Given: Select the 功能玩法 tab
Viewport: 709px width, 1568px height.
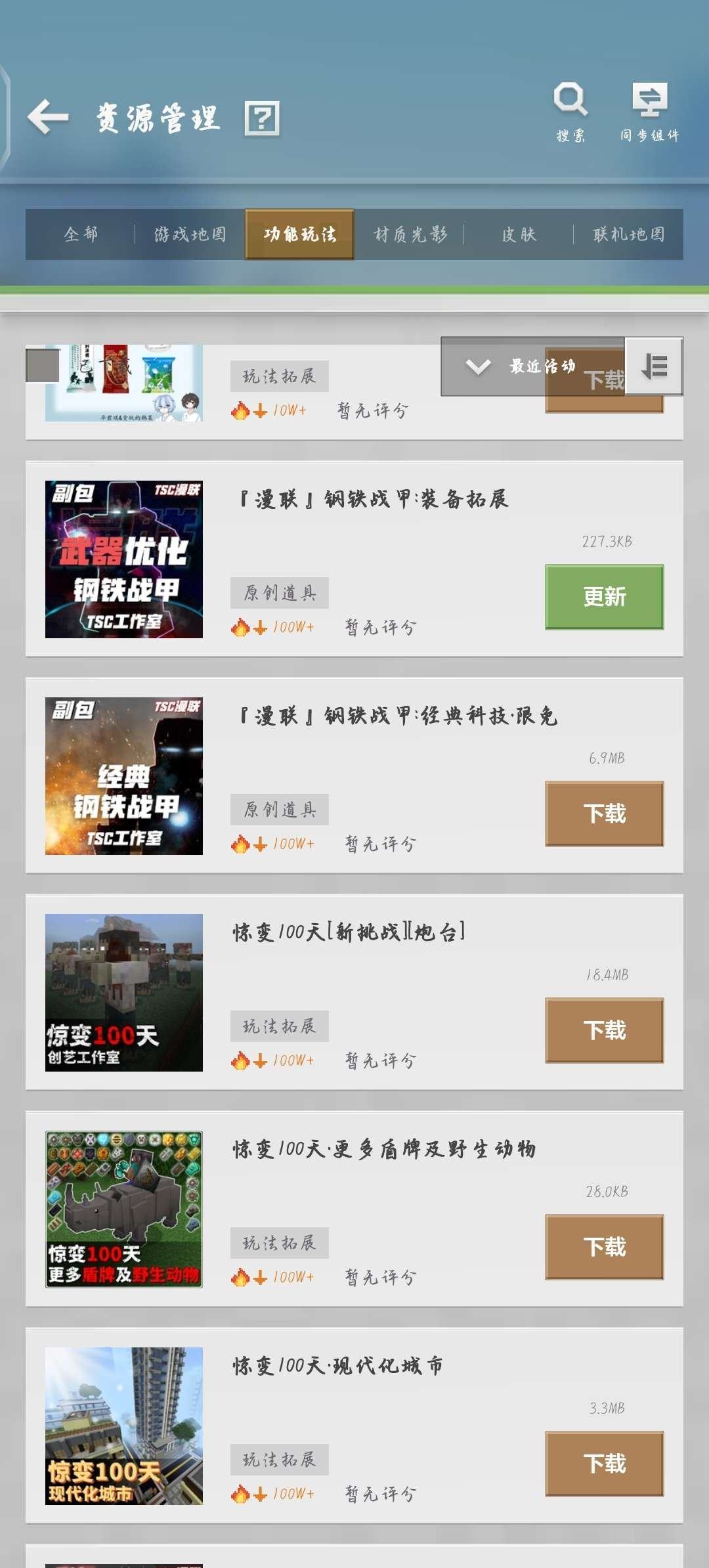Looking at the screenshot, I should tap(299, 234).
